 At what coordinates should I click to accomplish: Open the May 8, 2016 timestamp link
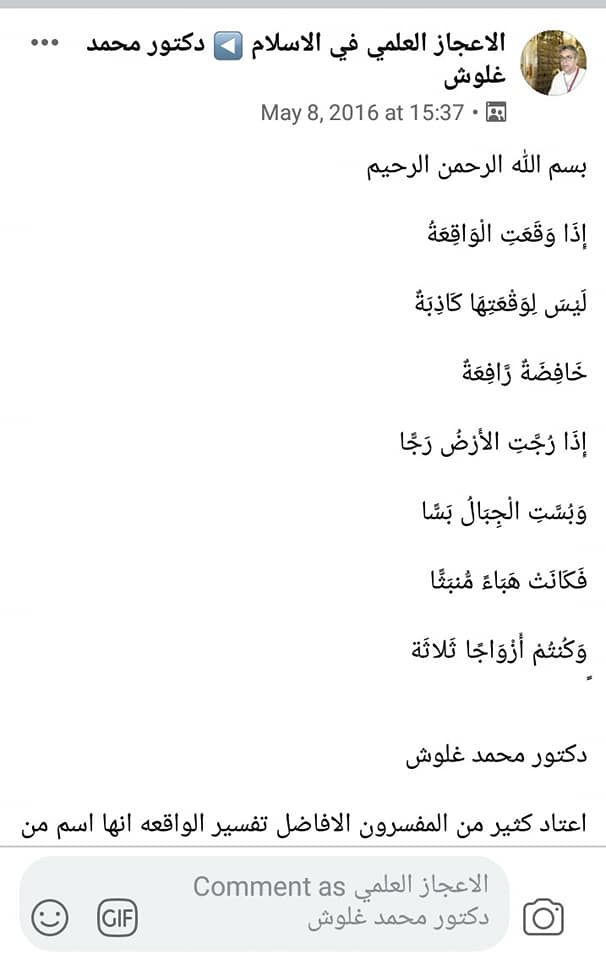click(x=362, y=113)
